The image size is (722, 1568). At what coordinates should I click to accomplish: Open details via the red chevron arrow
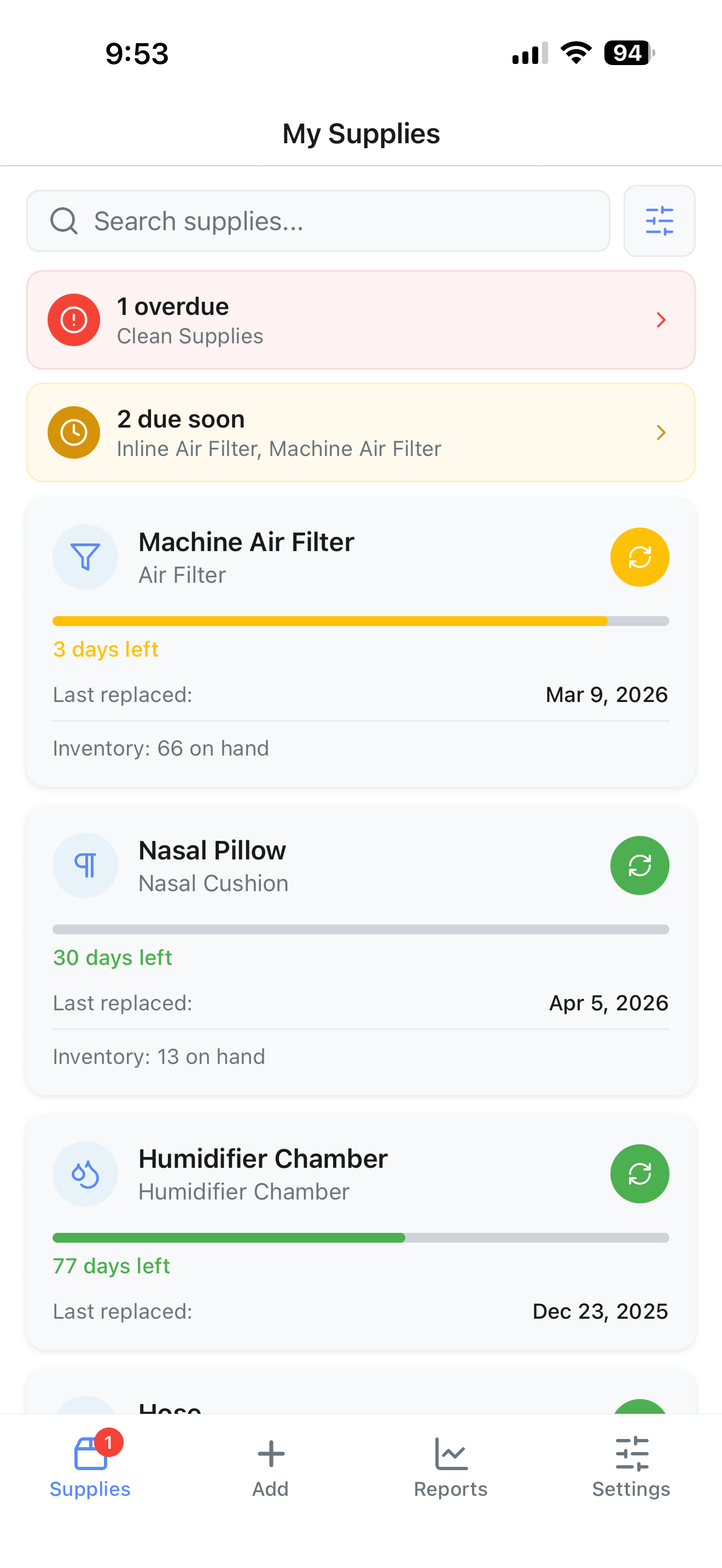[x=661, y=320]
